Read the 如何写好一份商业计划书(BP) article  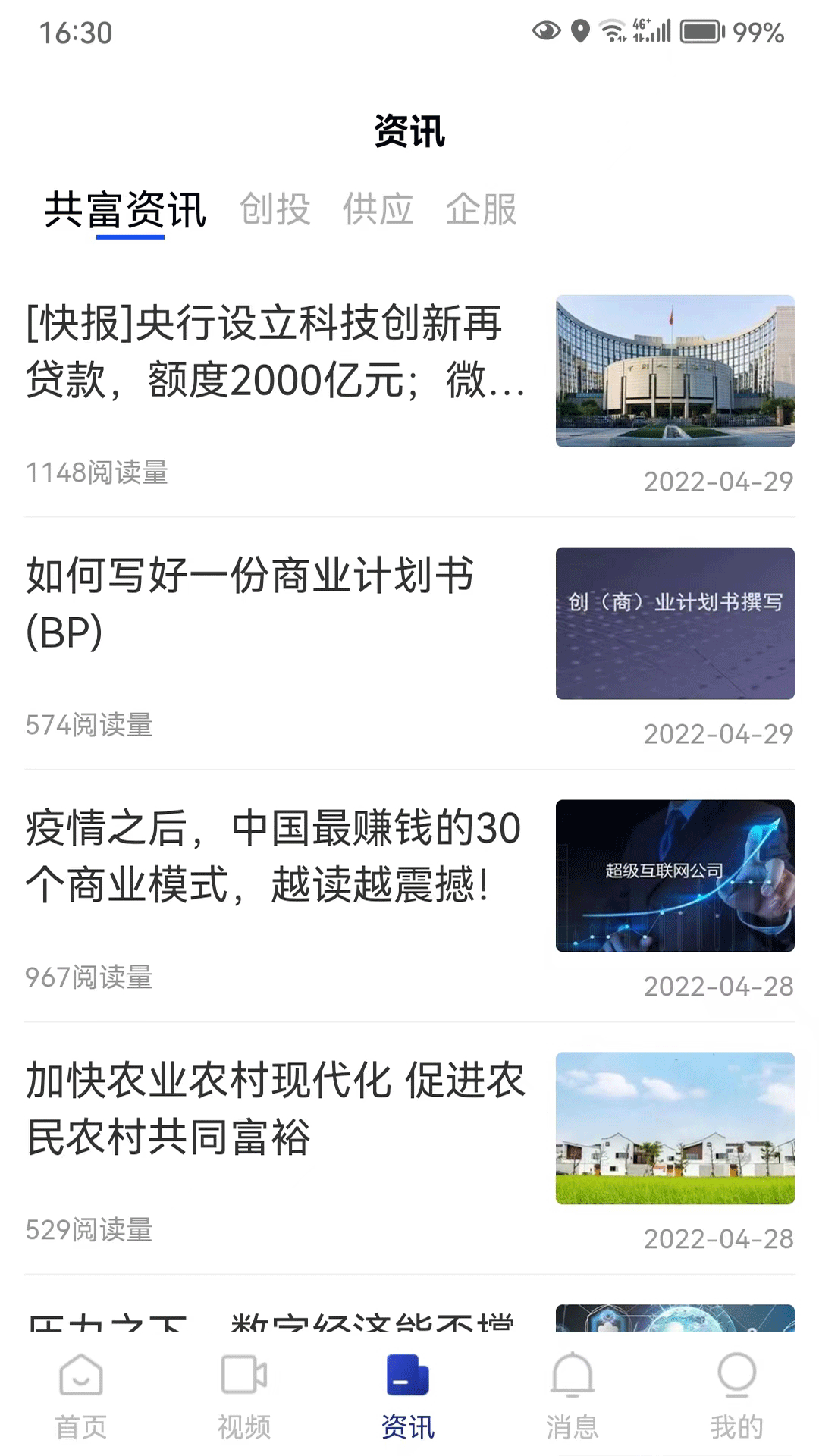[x=250, y=604]
